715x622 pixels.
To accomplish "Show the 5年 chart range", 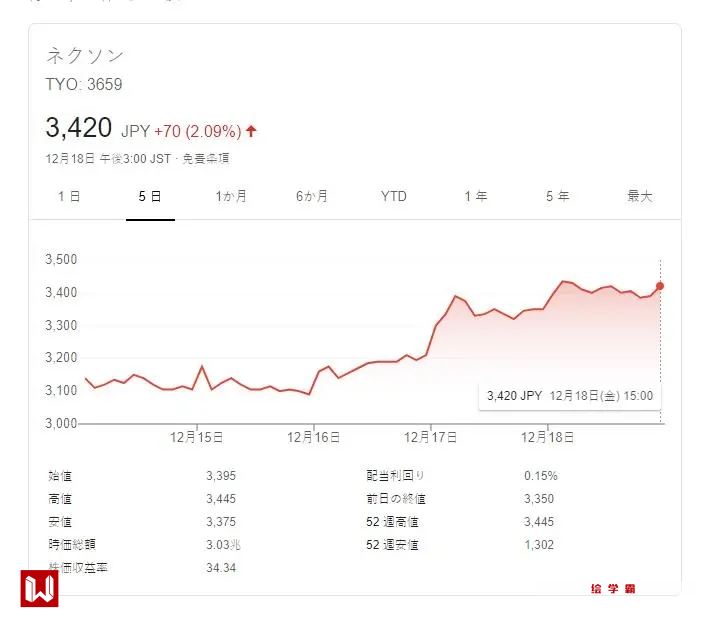I will [x=557, y=196].
